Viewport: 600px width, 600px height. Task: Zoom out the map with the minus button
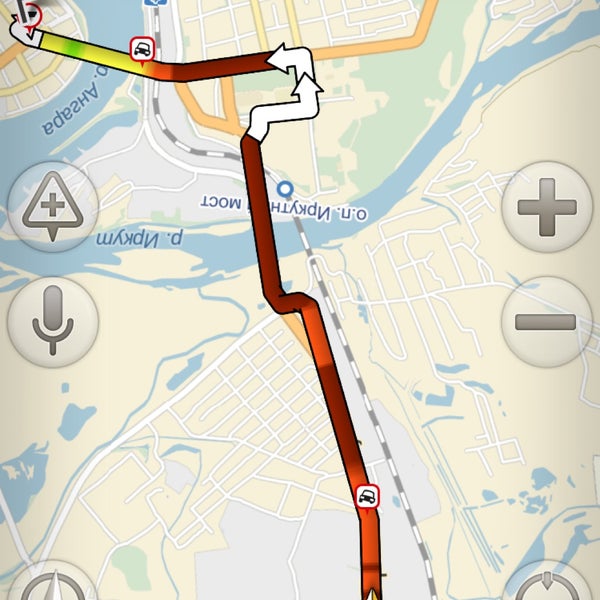tap(546, 321)
